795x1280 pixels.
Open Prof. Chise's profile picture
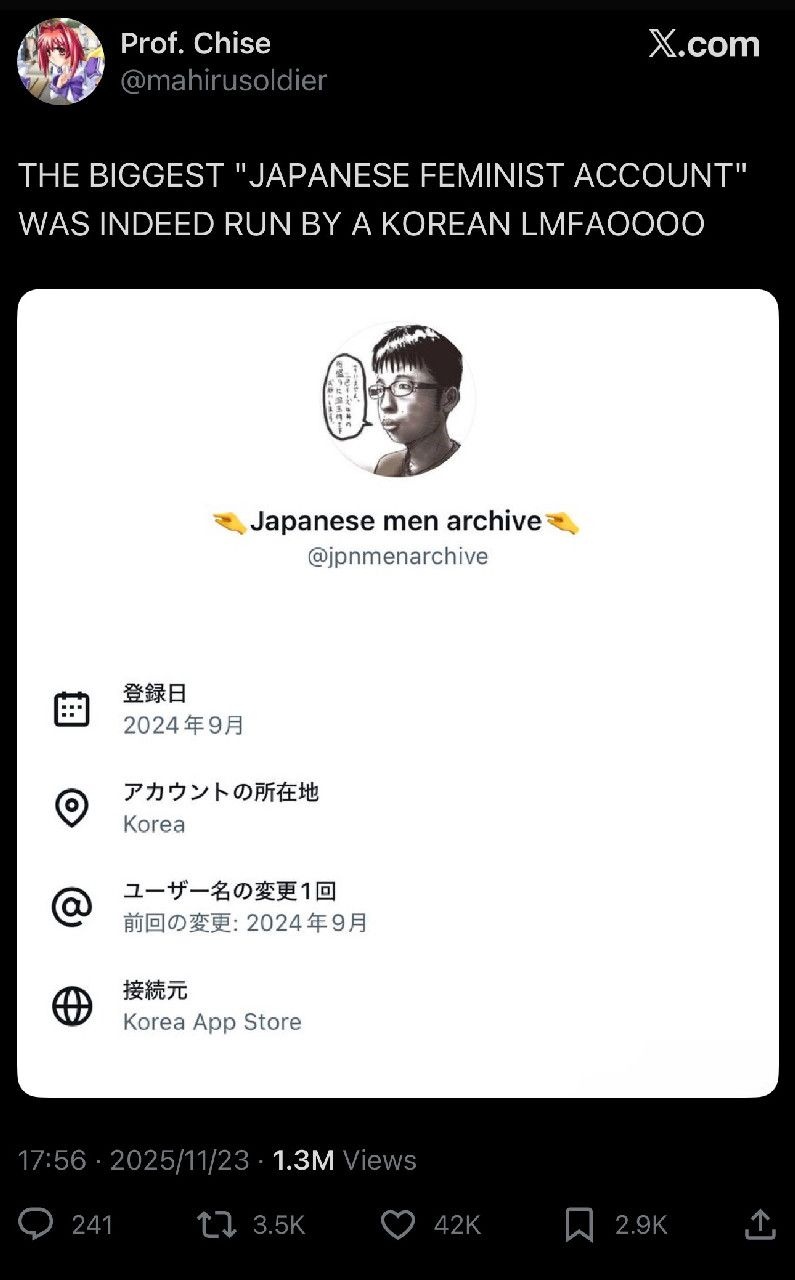[x=60, y=61]
